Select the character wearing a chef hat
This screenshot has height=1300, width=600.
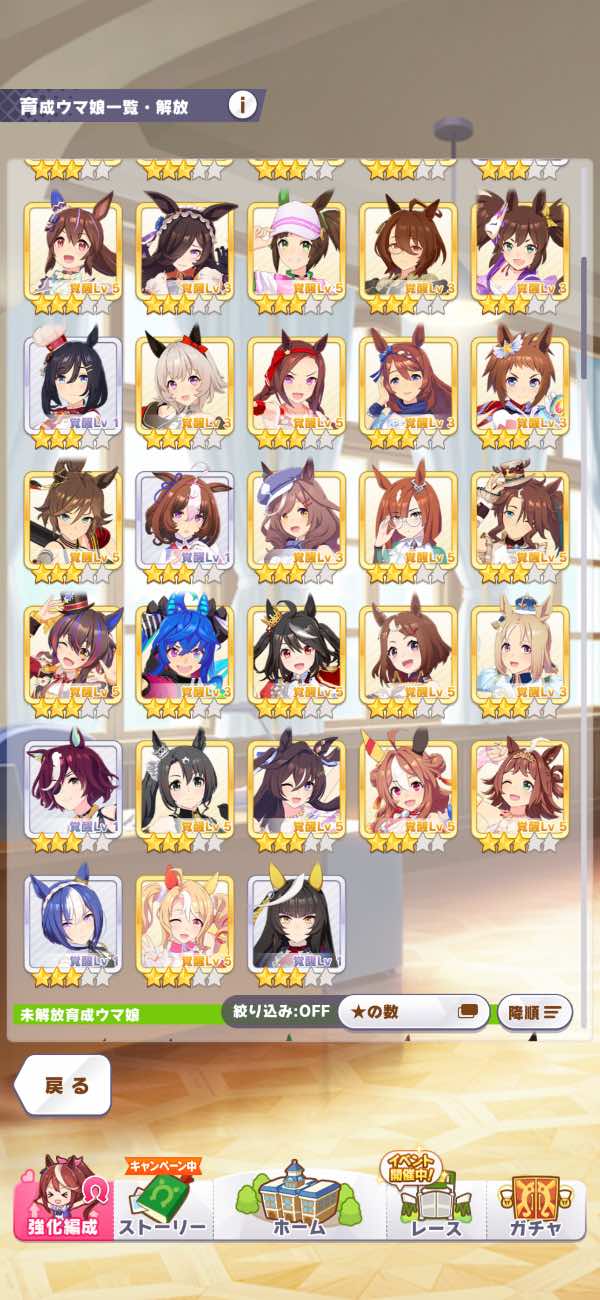tap(72, 381)
